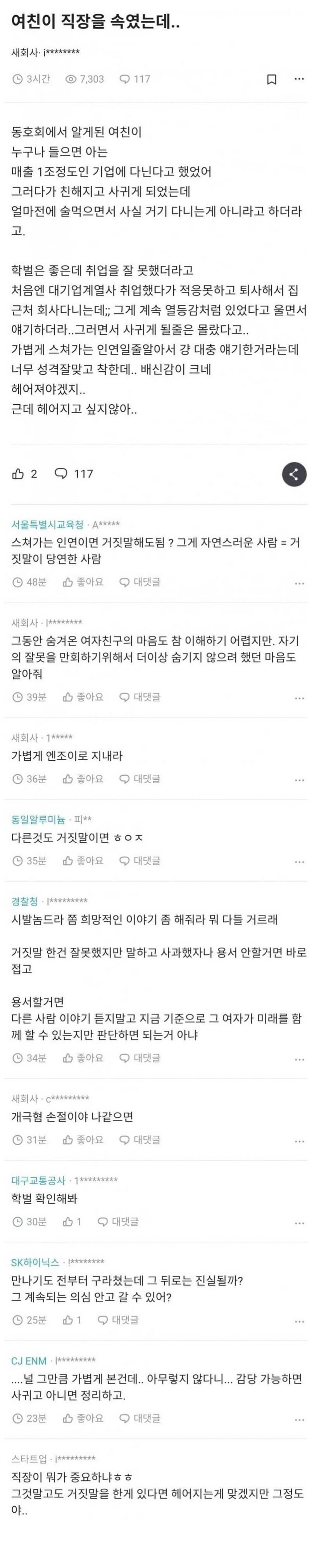Like the 서울특별시교육청 comment
The height and width of the screenshot is (1568, 331).
point(83,582)
